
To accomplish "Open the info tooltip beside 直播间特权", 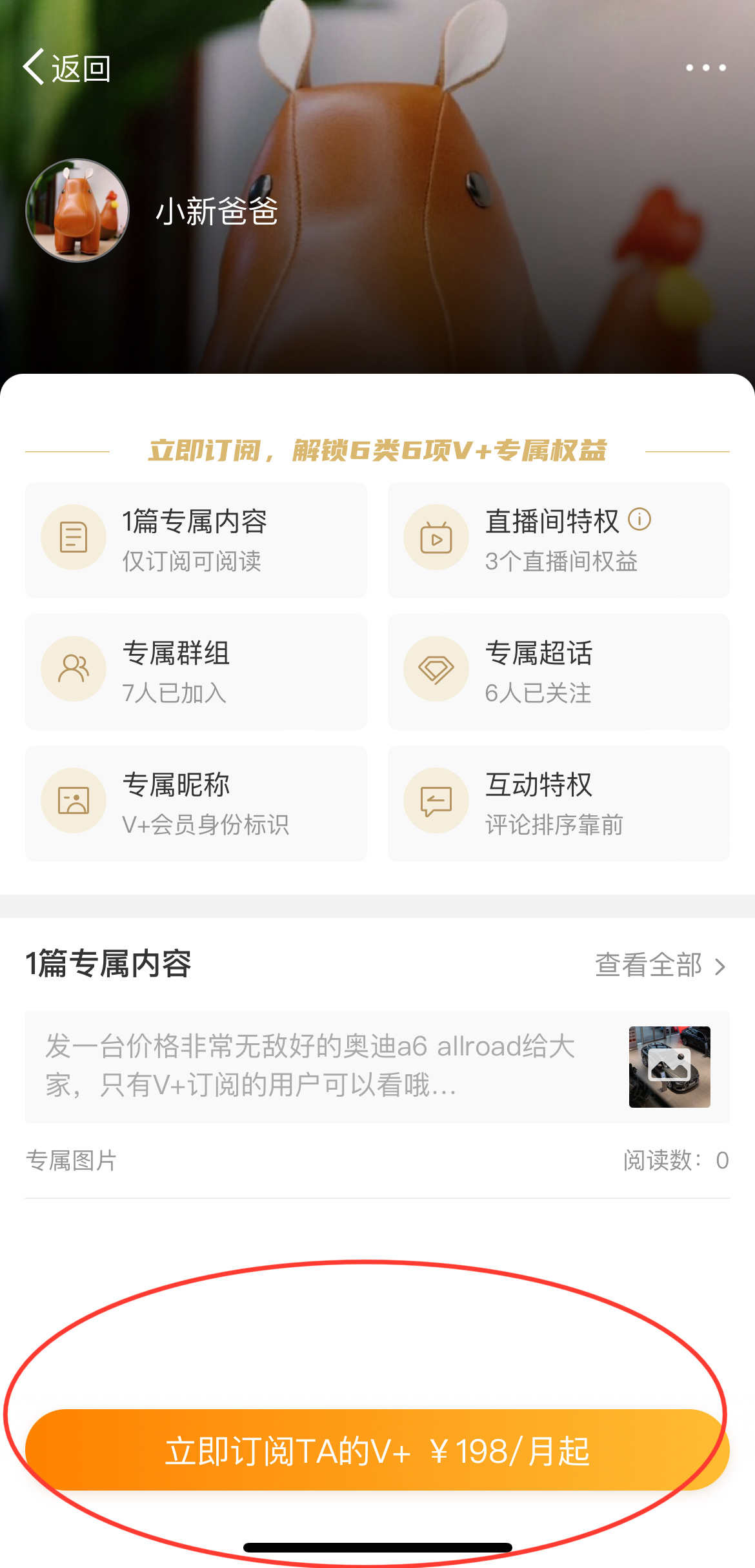I will [x=639, y=519].
